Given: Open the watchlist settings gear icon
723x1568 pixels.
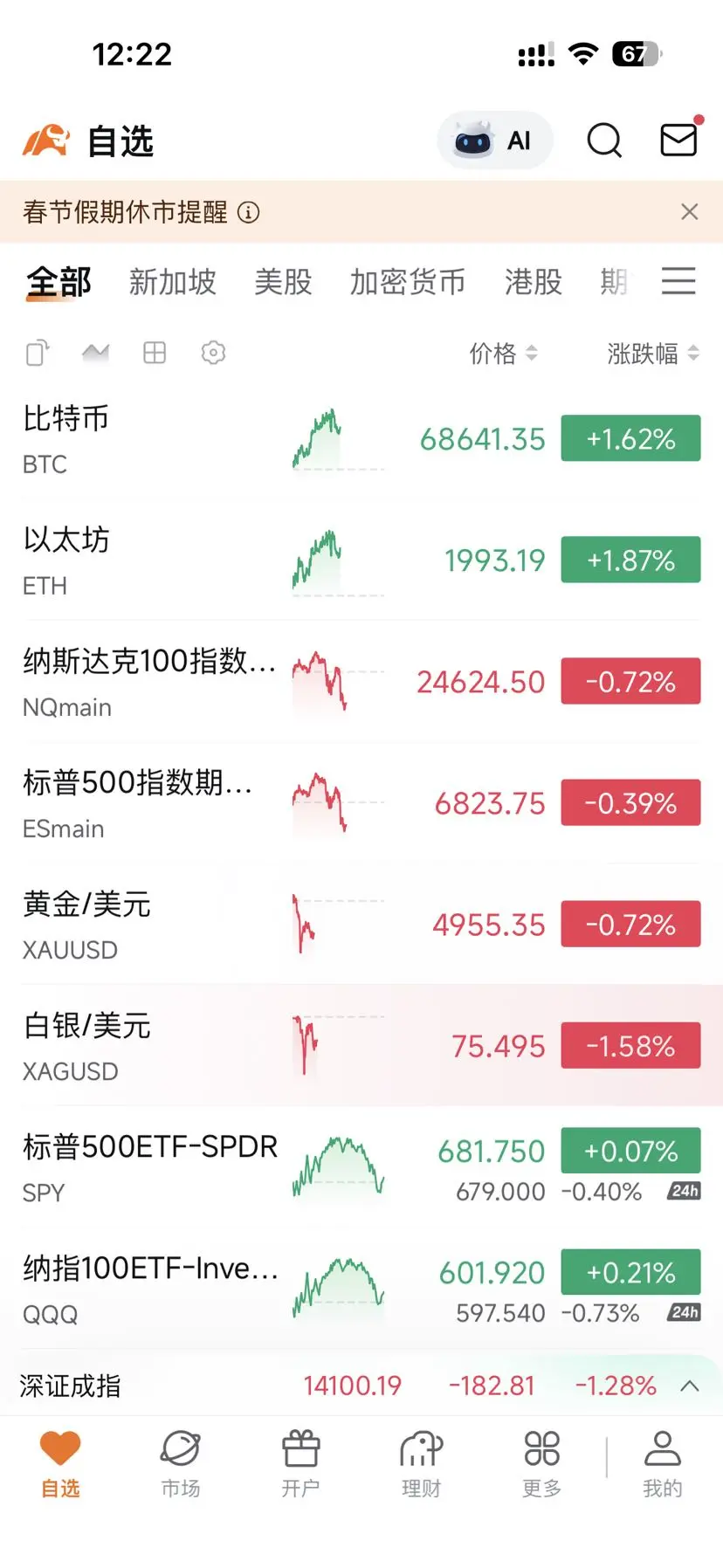Looking at the screenshot, I should (213, 353).
